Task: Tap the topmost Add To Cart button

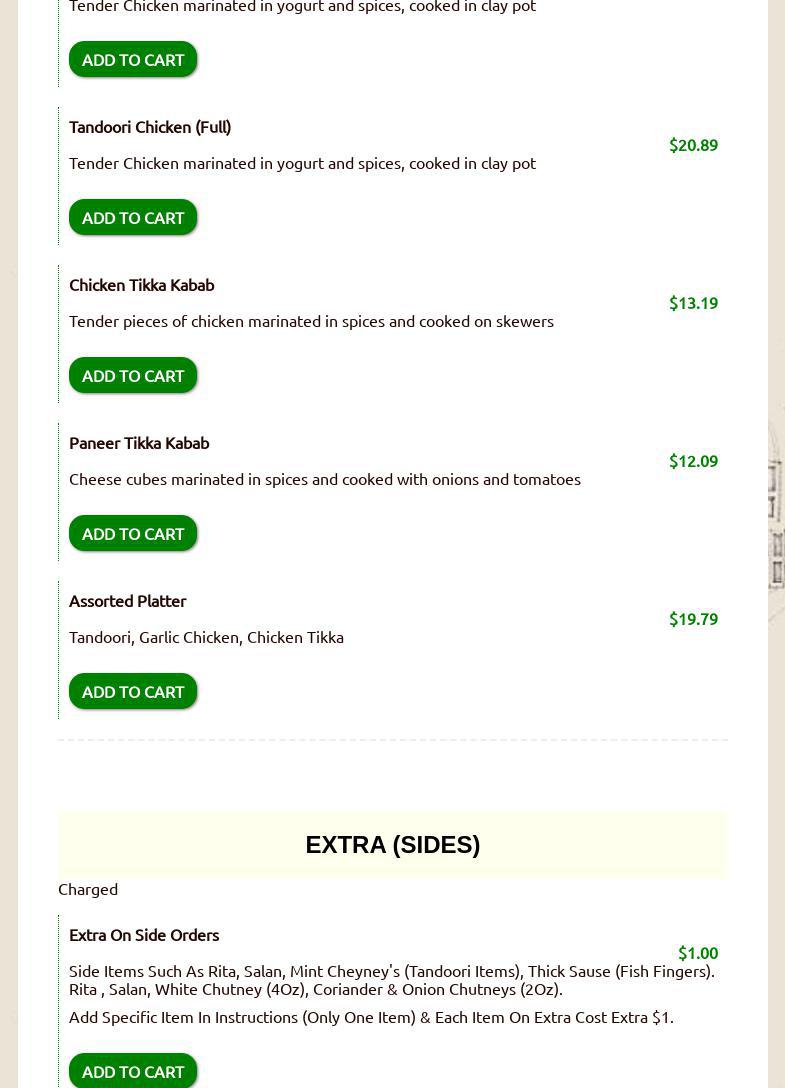Action: (x=133, y=60)
